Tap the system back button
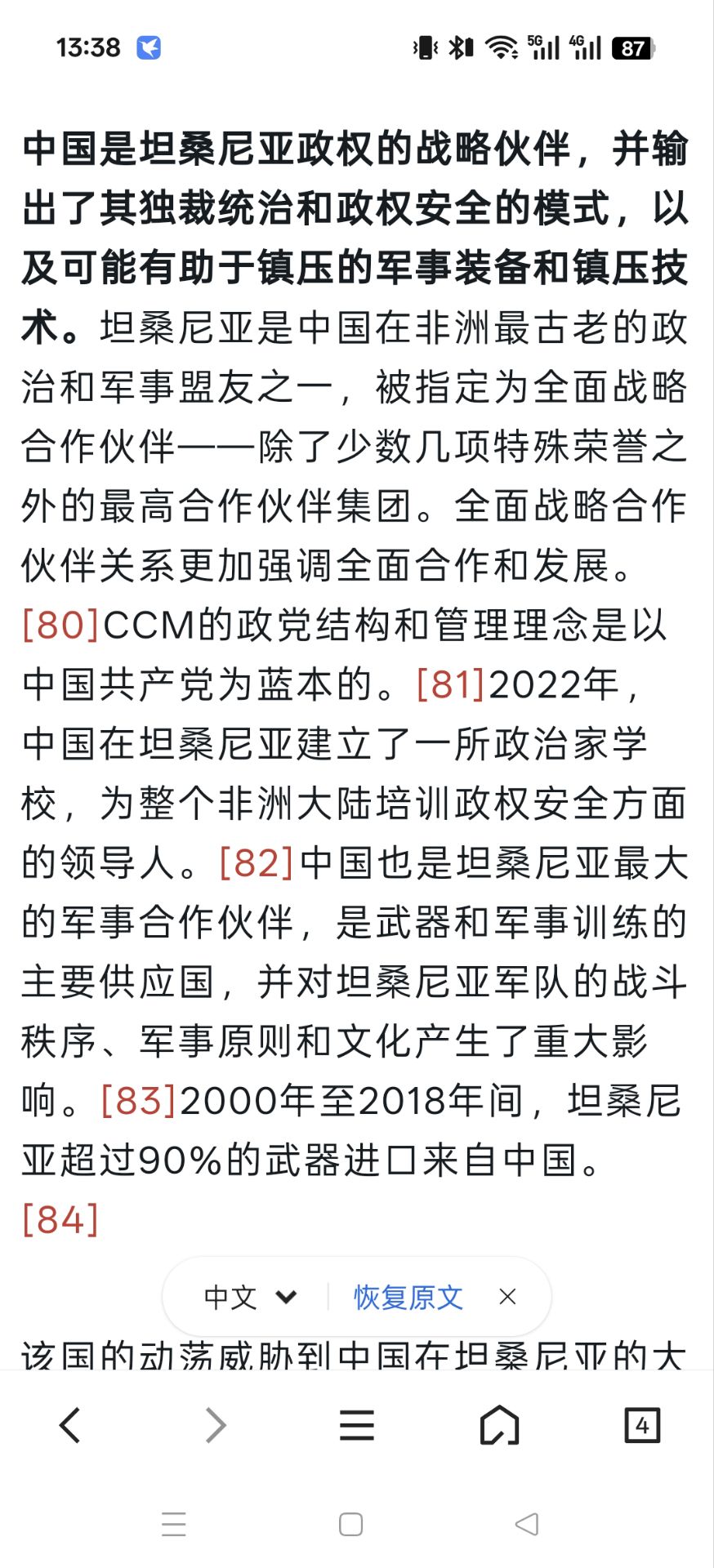The width and height of the screenshot is (714, 1568). (x=527, y=1524)
